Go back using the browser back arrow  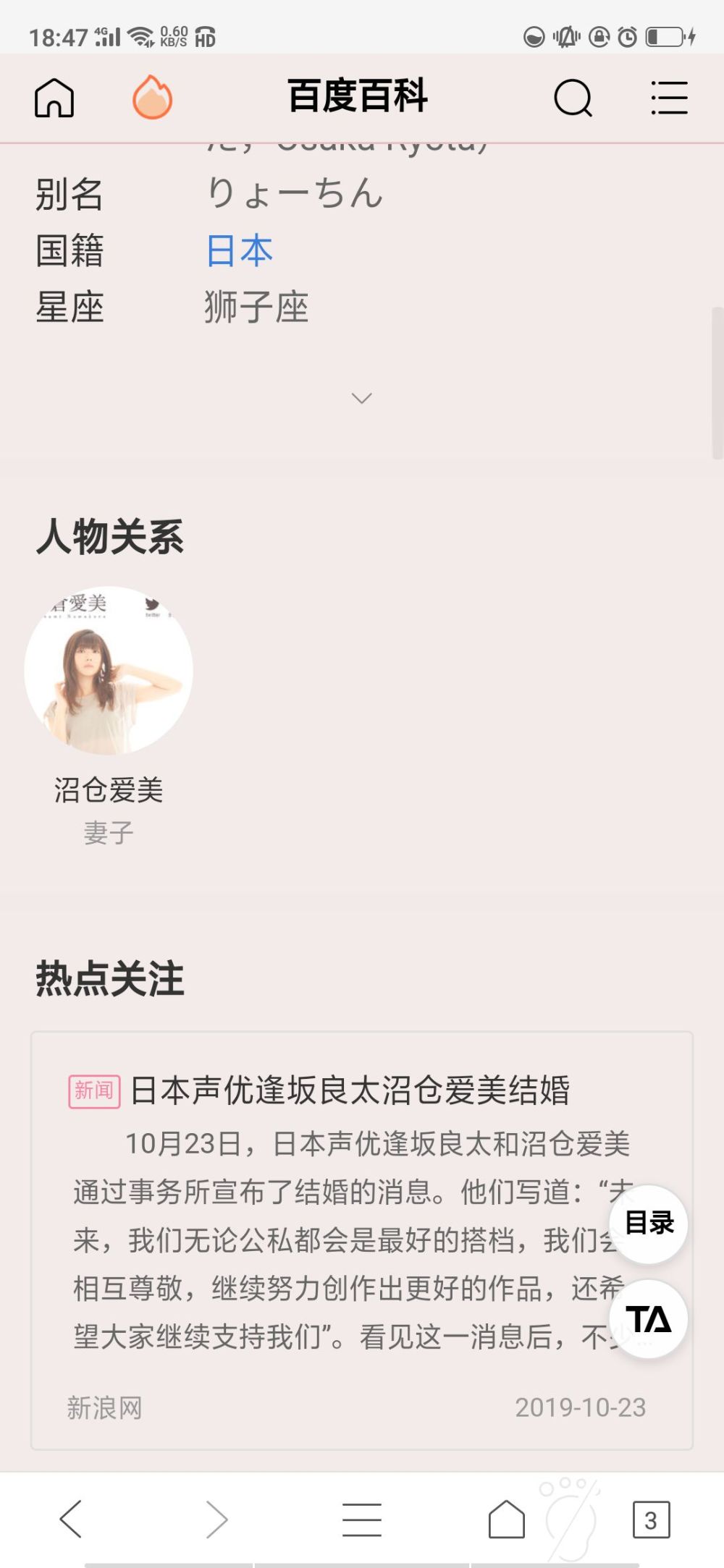tap(71, 1518)
